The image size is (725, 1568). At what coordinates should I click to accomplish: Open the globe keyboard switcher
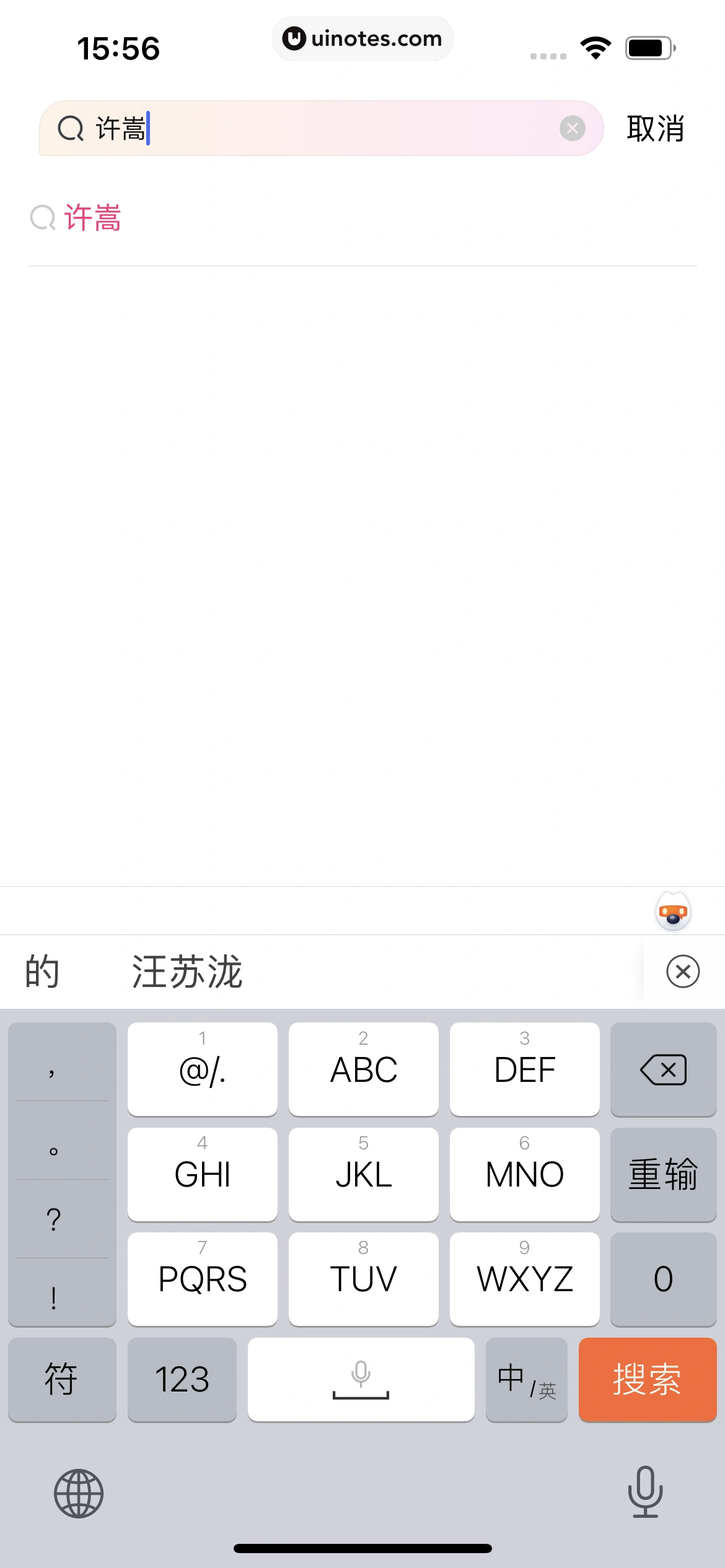(79, 1494)
